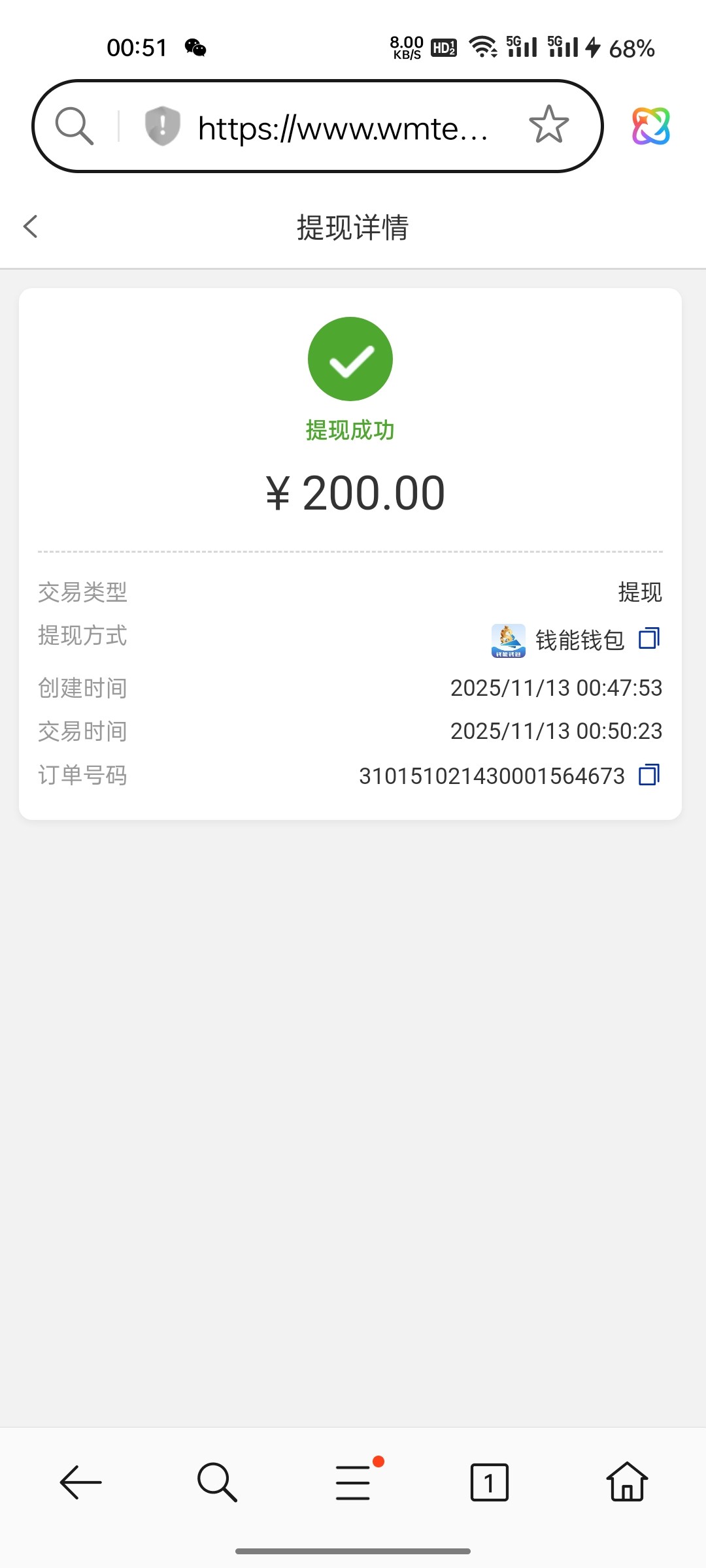Open the browser menu with three lines
Image resolution: width=706 pixels, height=1568 pixels.
tap(354, 1482)
